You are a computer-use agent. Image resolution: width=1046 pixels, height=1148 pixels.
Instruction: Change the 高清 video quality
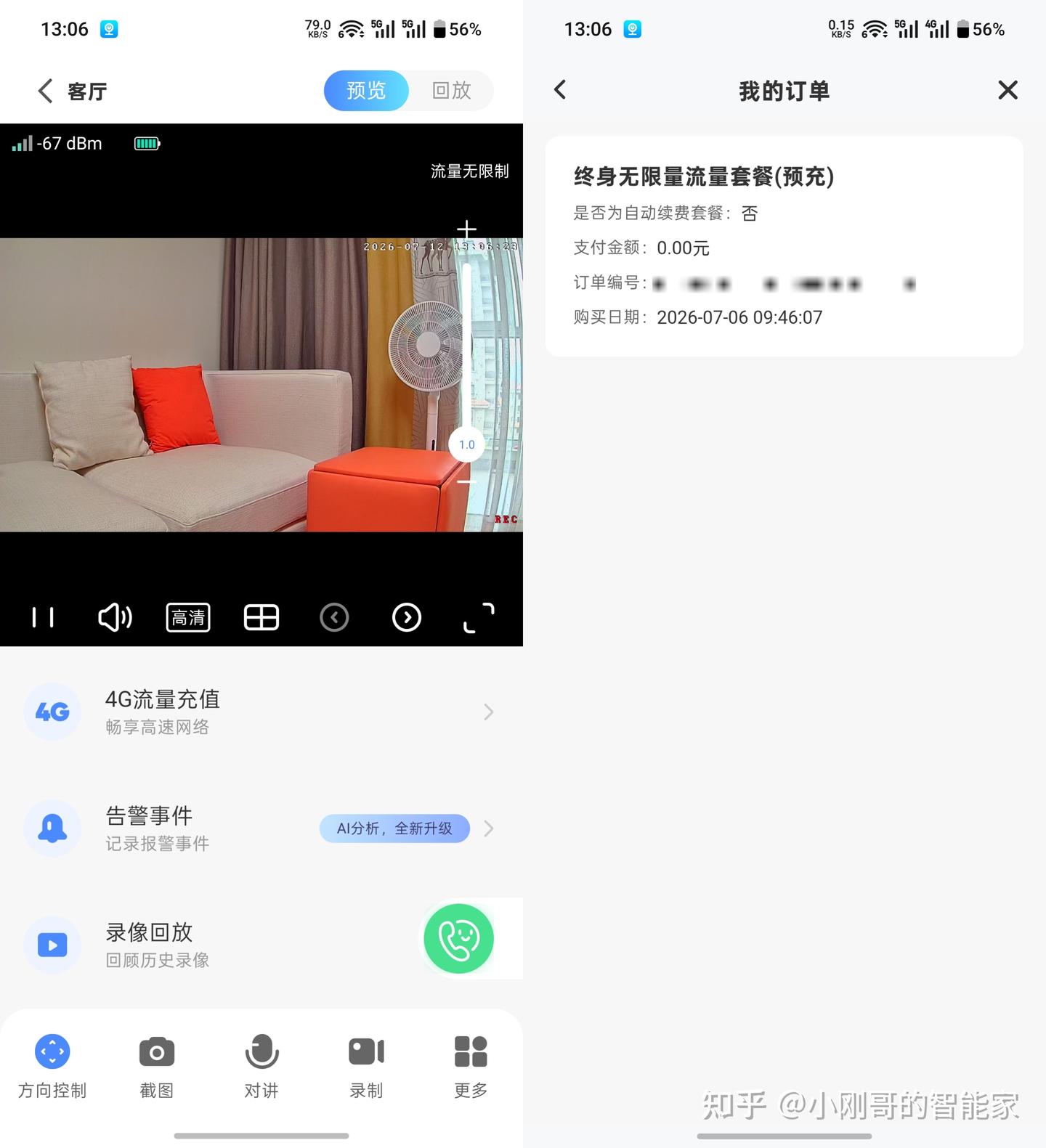coord(188,617)
